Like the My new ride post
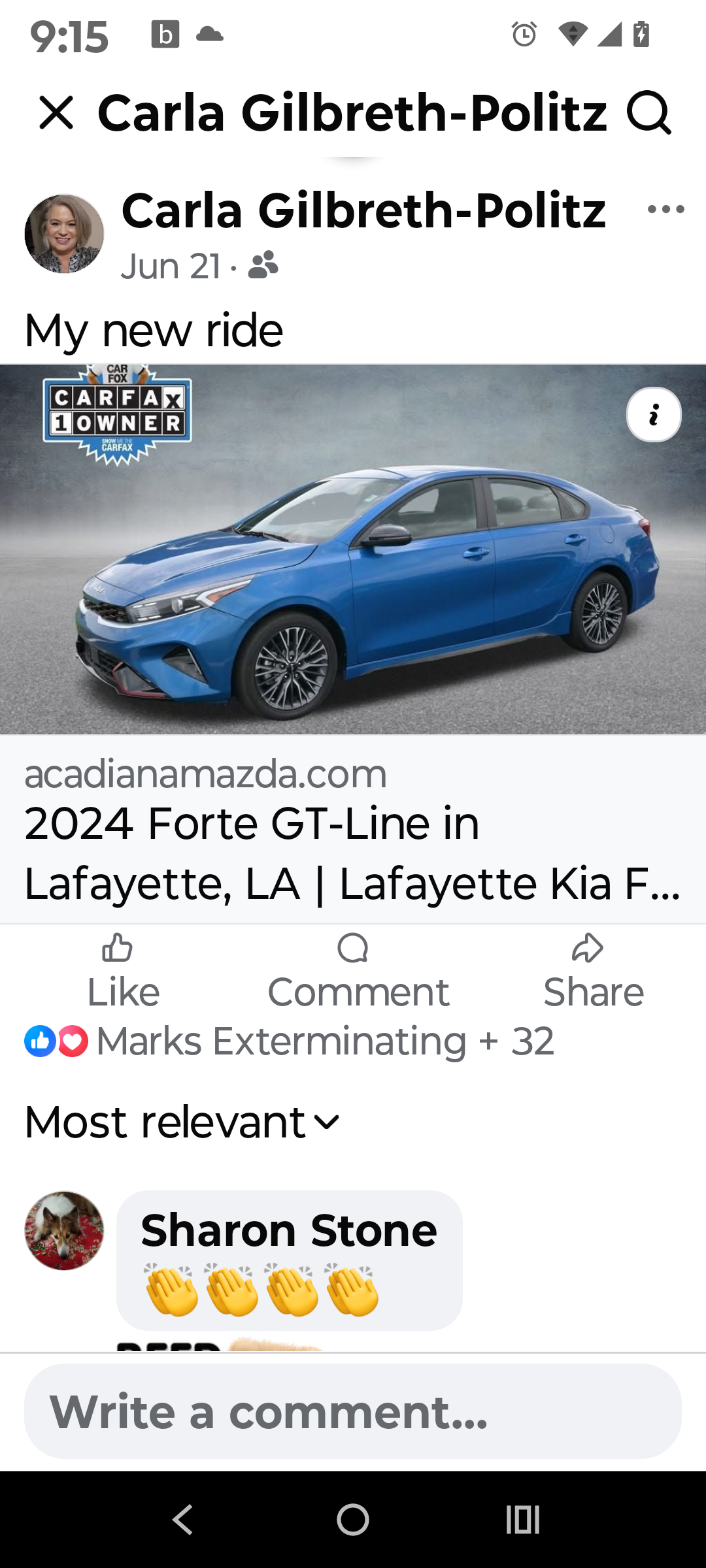 pos(122,972)
